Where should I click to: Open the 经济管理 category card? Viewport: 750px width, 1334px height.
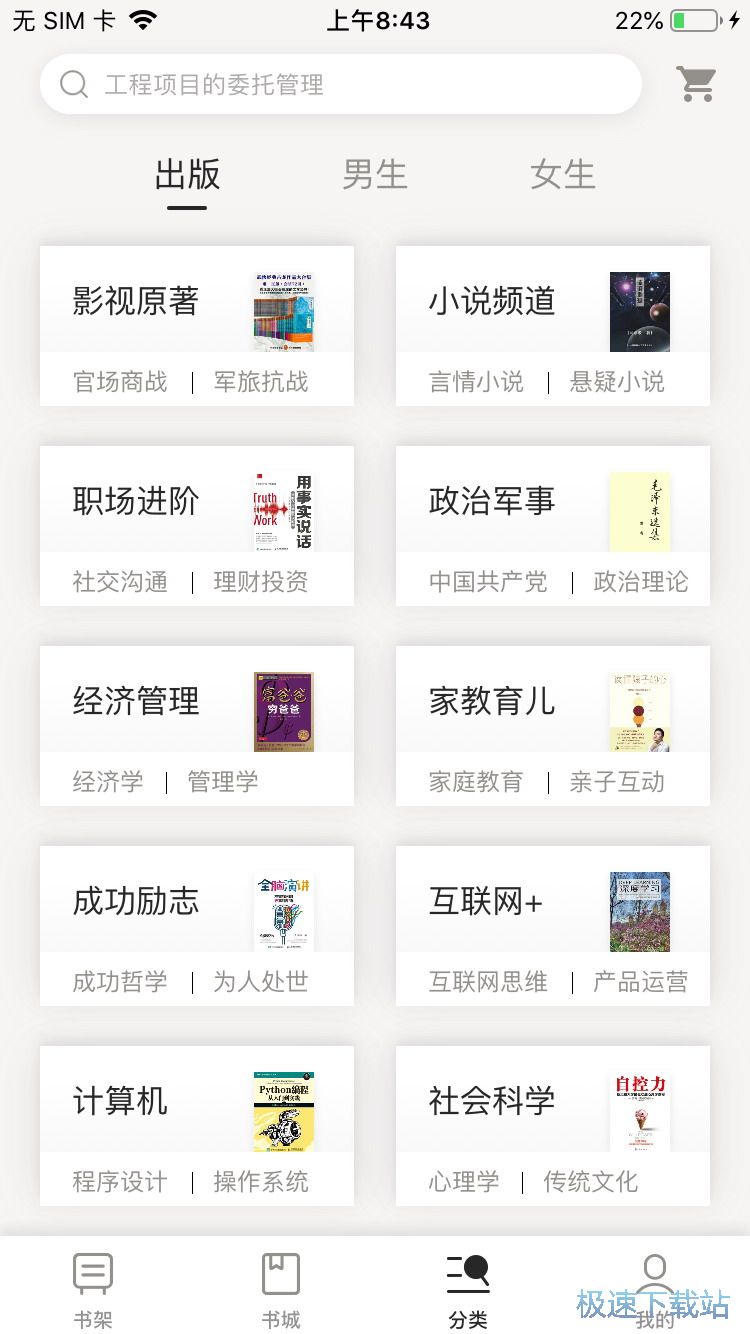(196, 702)
